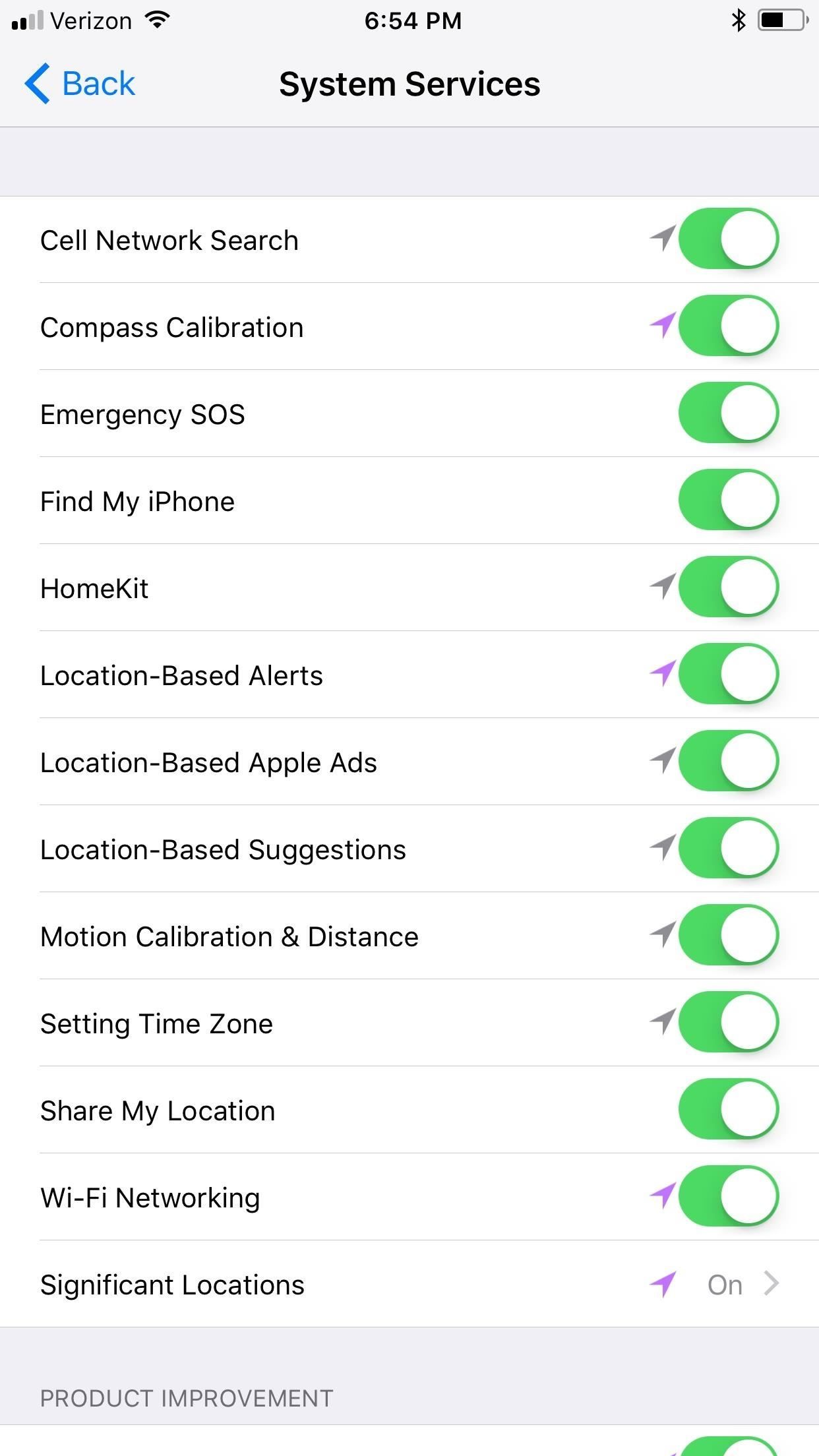Disable the Cell Network Search toggle
The image size is (819, 1456).
tap(727, 239)
